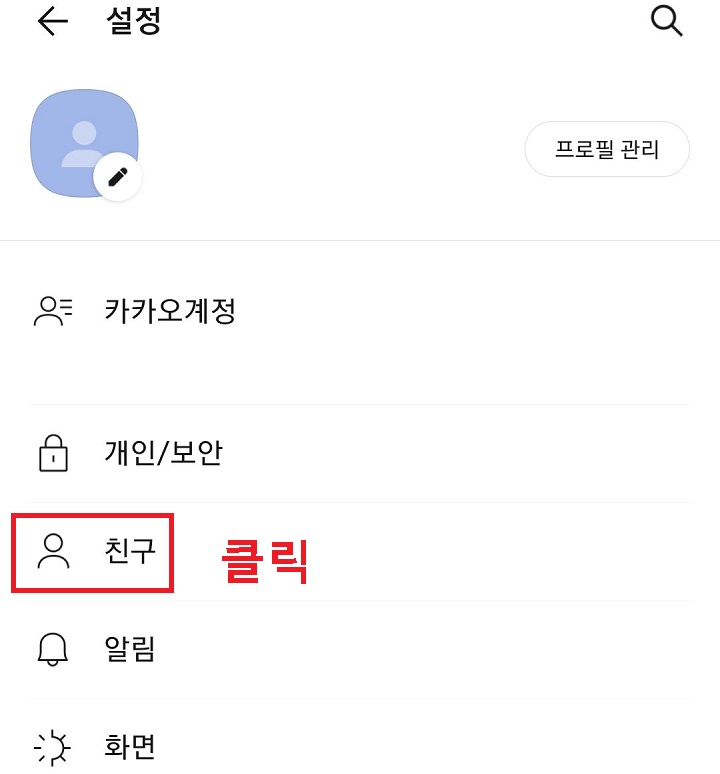Open the 친구 (Friends) settings entry
720x774 pixels.
click(128, 551)
